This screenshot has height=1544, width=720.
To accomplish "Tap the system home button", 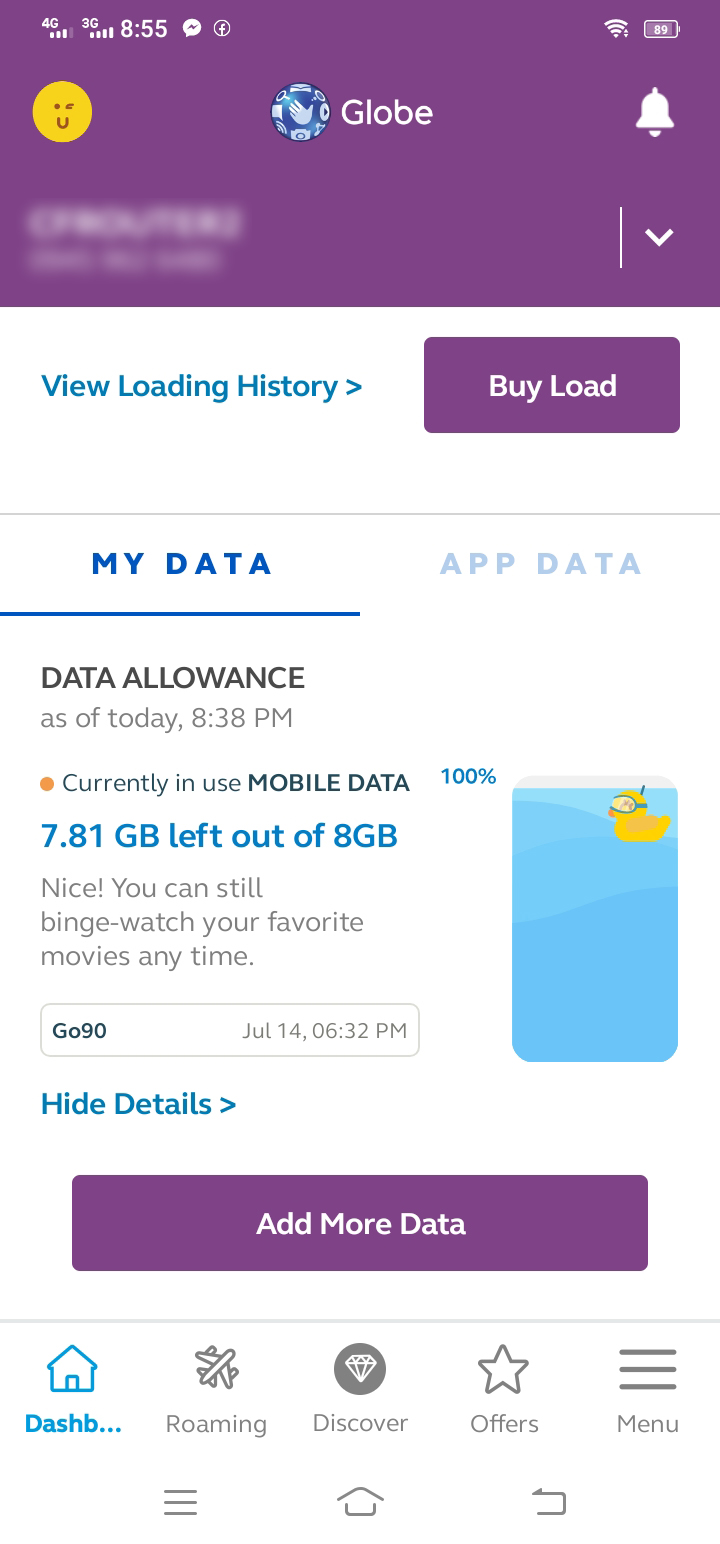I will (360, 1501).
